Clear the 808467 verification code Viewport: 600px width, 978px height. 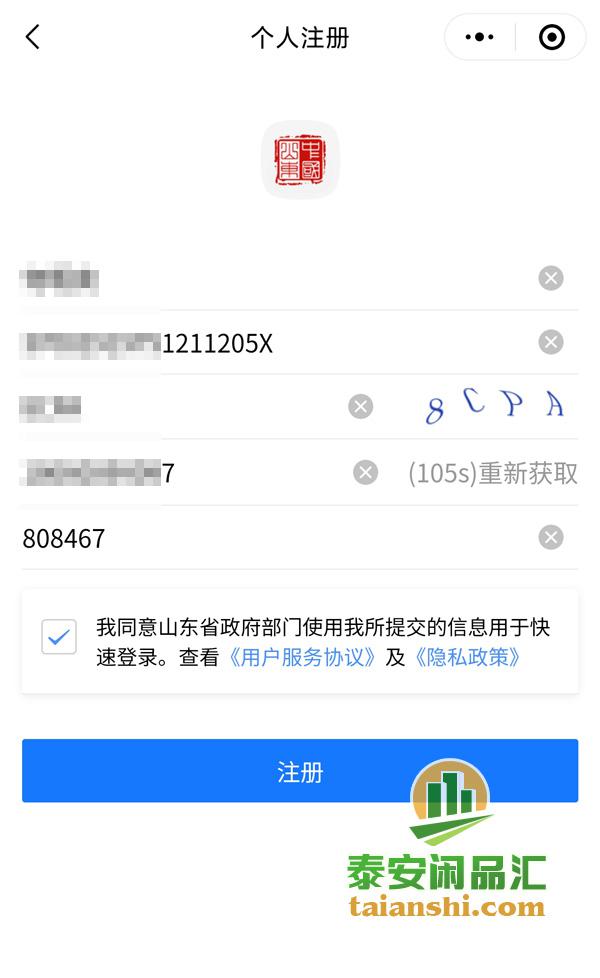click(551, 537)
